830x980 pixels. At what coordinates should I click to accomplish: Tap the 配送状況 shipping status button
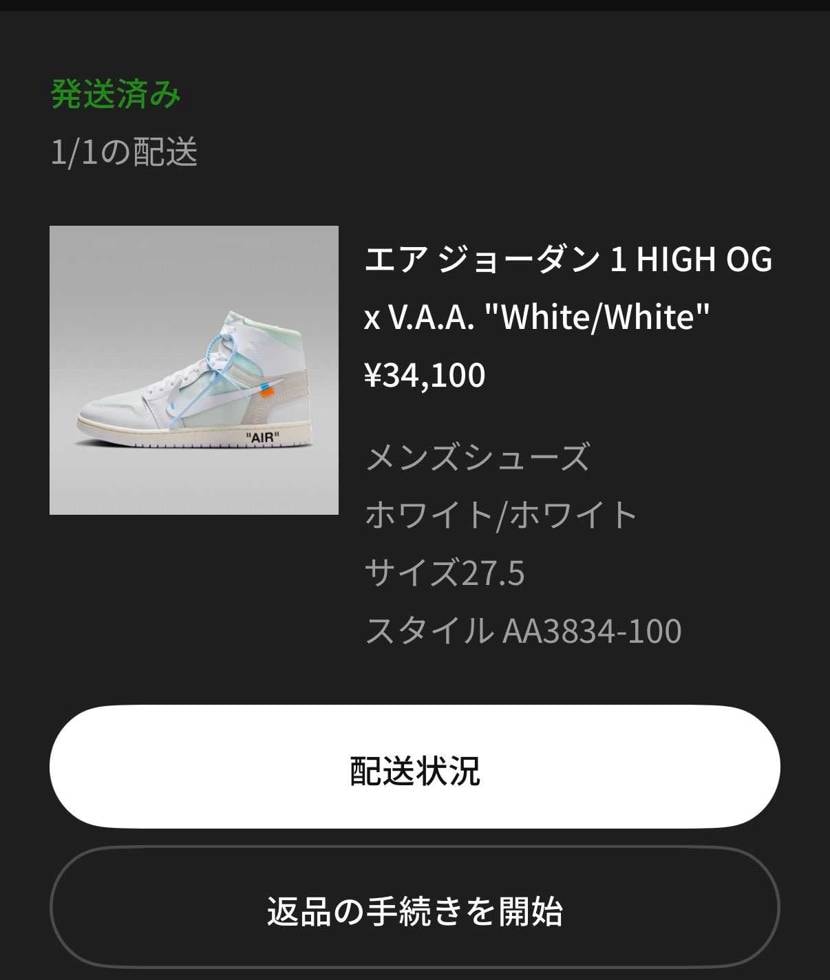(414, 767)
